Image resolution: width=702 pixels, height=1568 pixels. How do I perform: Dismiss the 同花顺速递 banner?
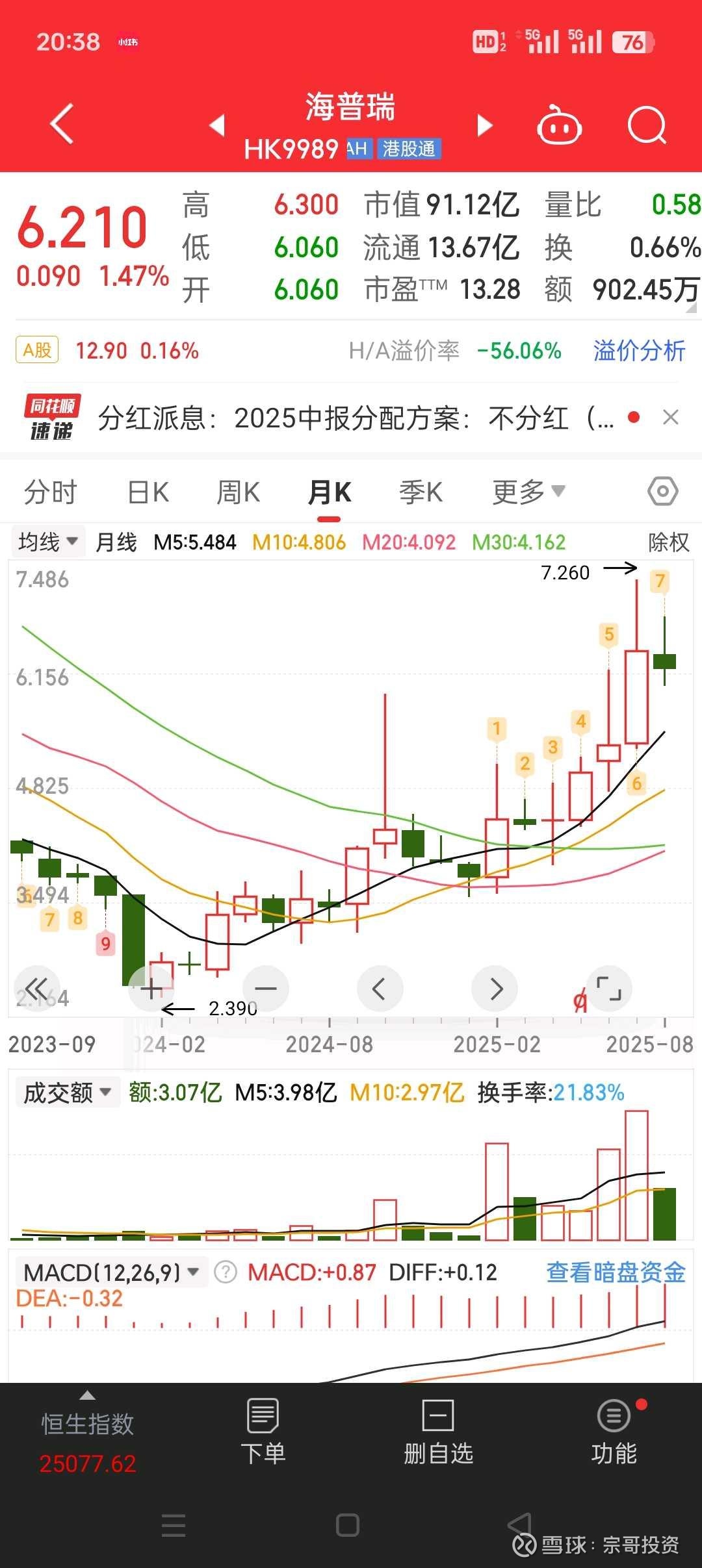[x=671, y=417]
